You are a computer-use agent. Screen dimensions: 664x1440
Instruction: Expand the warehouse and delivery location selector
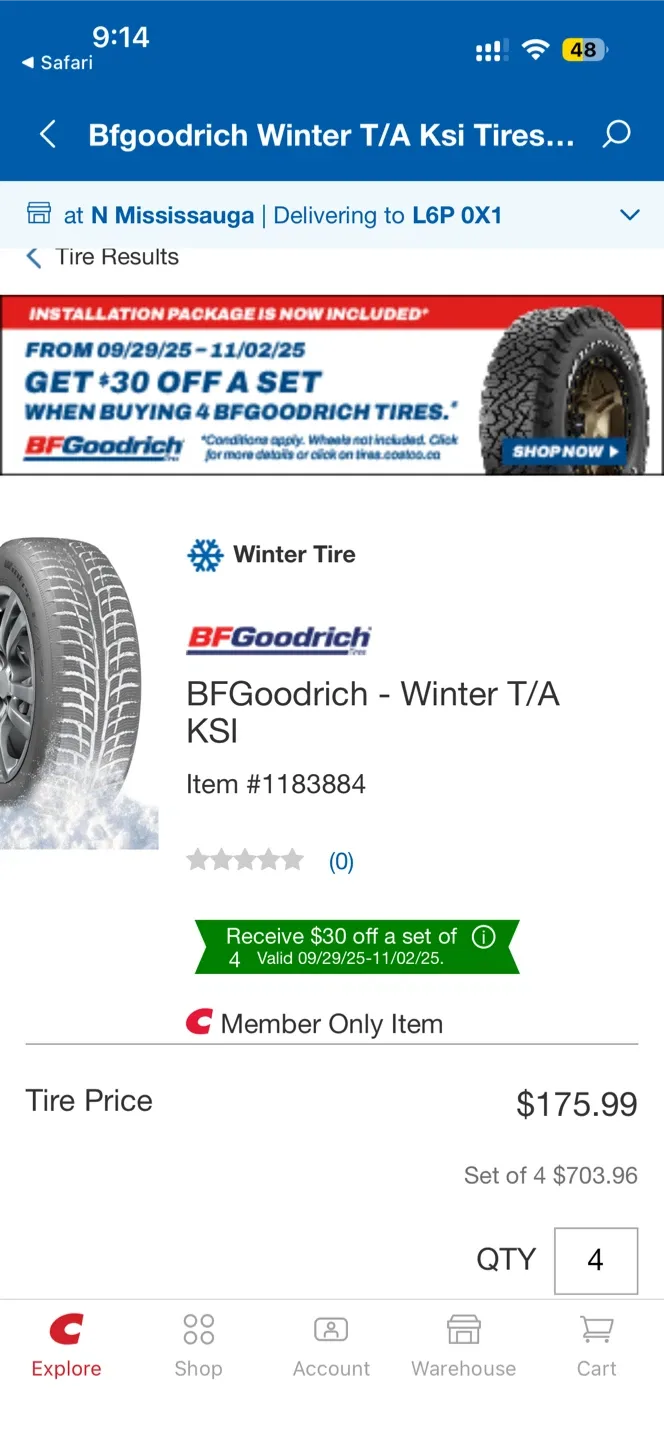point(629,215)
